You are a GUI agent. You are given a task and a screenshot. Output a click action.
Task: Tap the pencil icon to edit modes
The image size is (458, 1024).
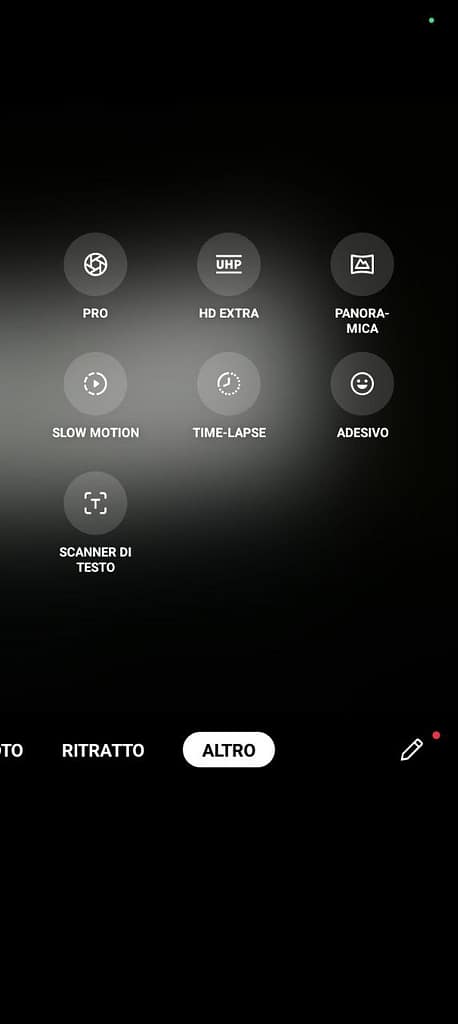tap(412, 750)
